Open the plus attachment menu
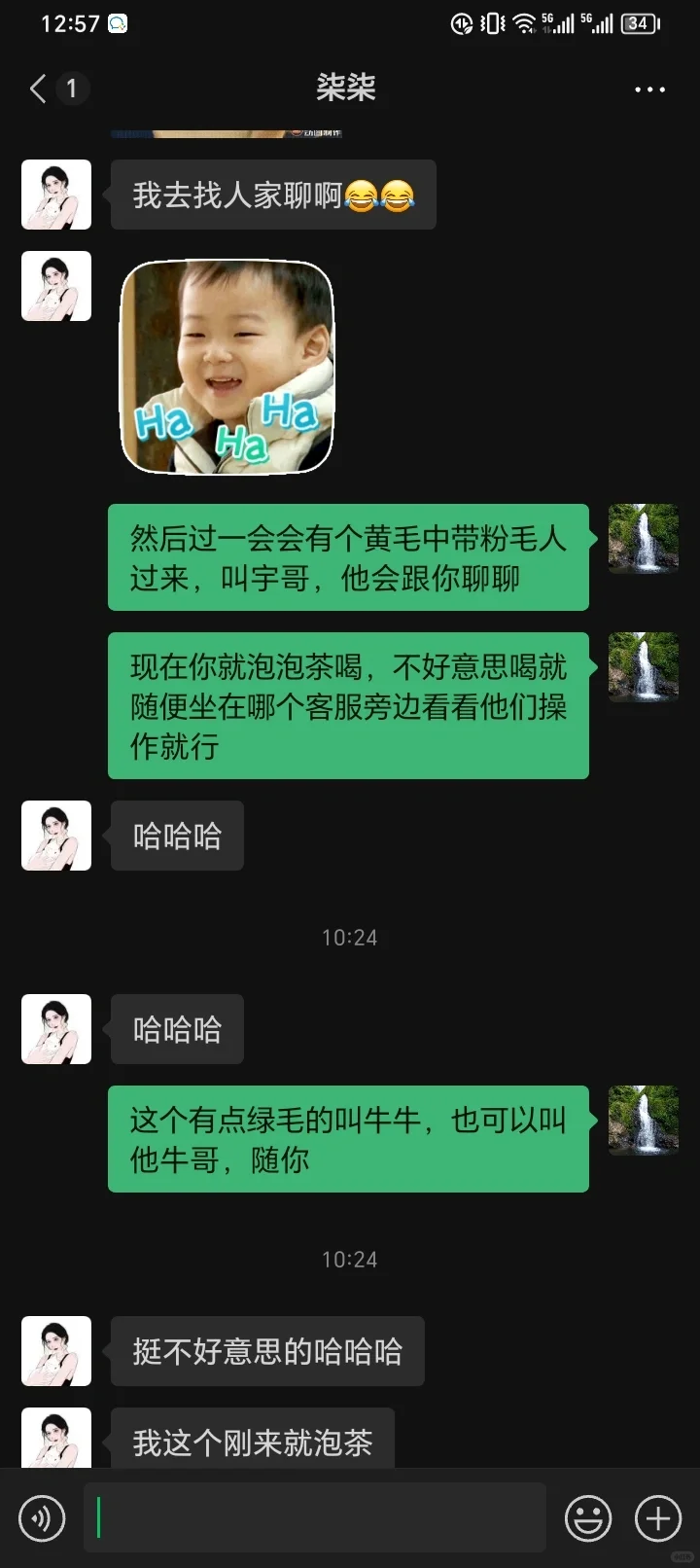Image resolution: width=700 pixels, height=1568 pixels. [x=658, y=1518]
